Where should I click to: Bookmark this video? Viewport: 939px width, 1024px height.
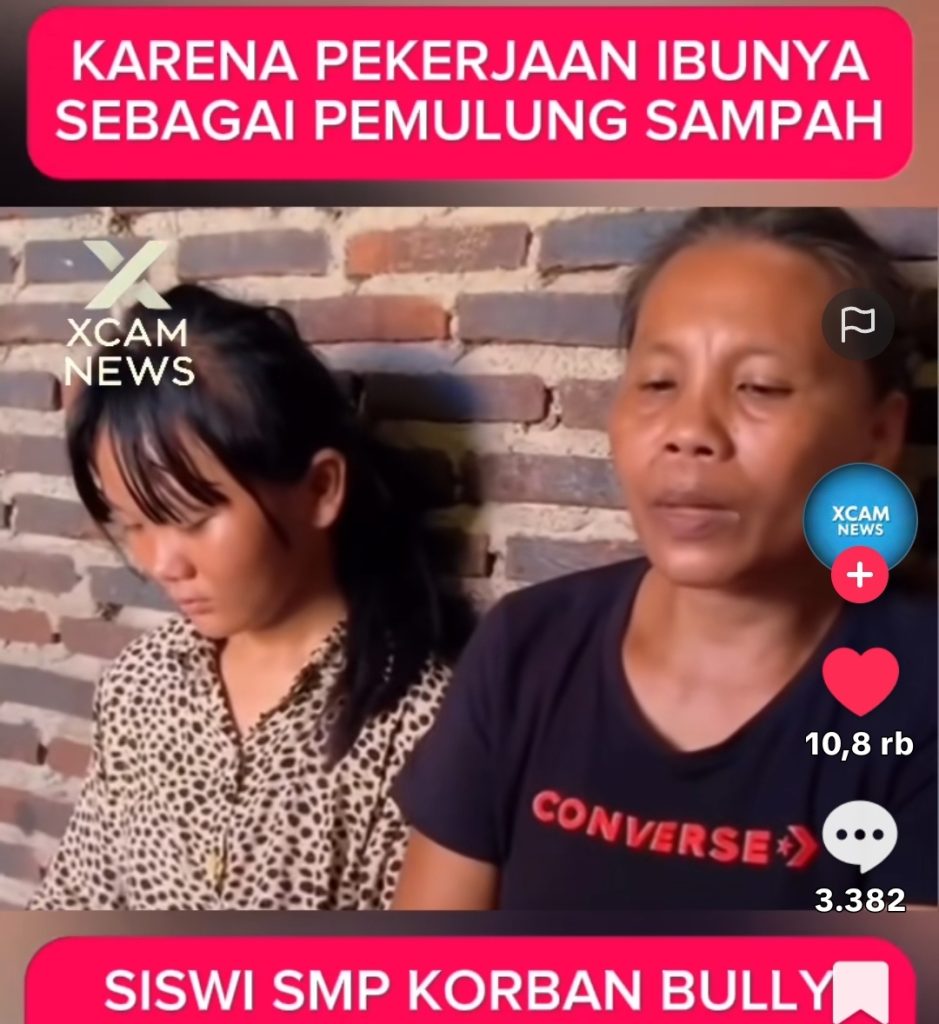pyautogui.click(x=860, y=990)
